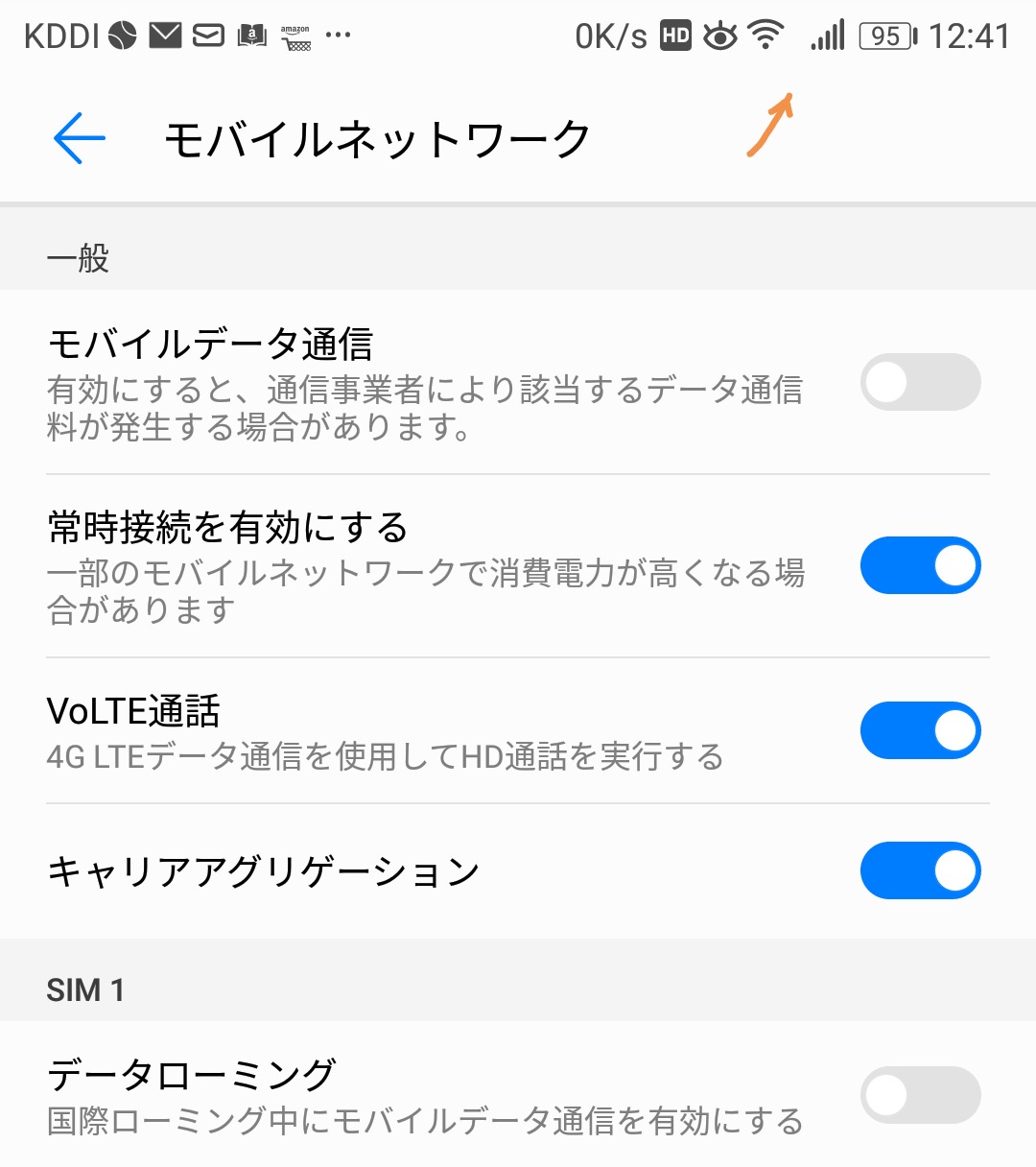This screenshot has height=1167, width=1036.
Task: Turn off 常時接続を有効にする
Action: point(920,565)
